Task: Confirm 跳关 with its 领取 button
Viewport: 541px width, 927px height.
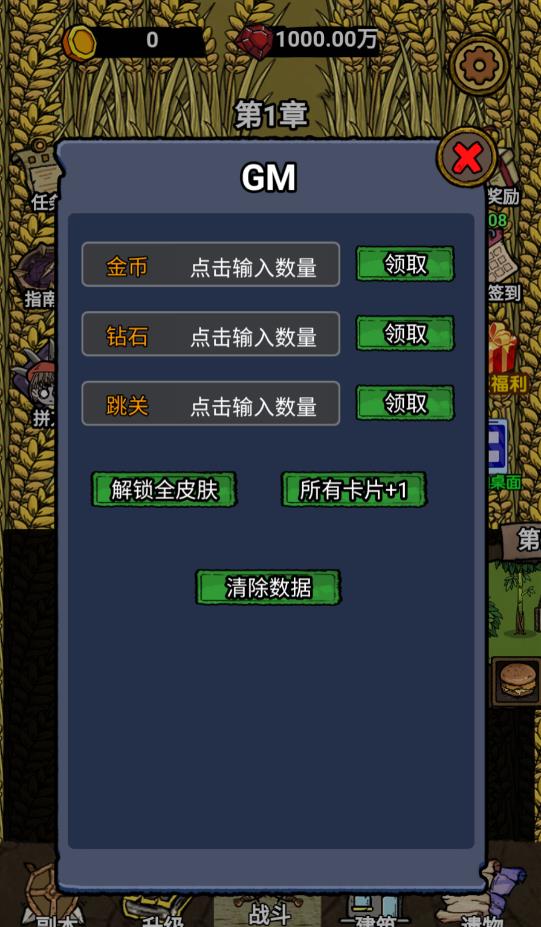Action: click(405, 403)
